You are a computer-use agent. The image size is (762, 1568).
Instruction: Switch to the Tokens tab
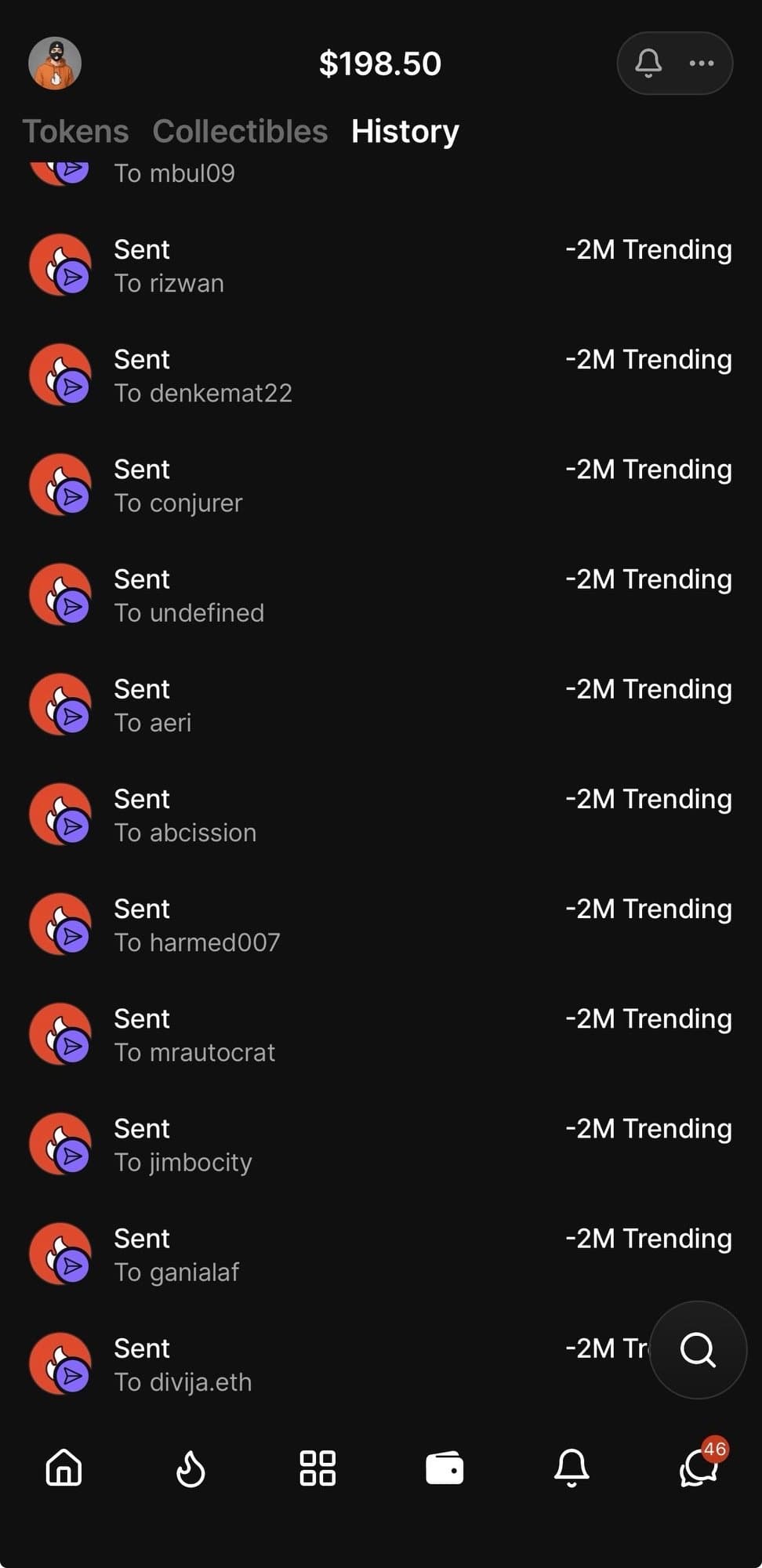(75, 131)
